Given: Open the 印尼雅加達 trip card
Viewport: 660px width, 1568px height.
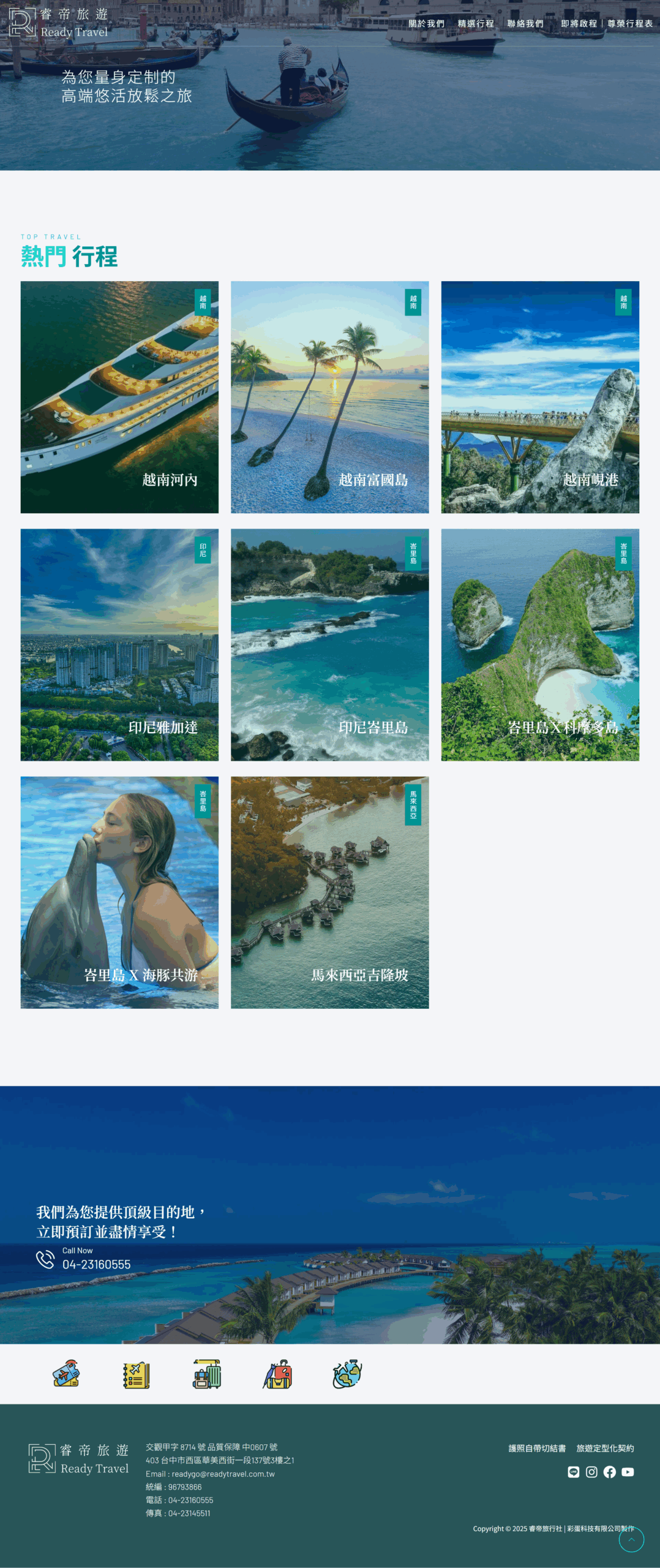Looking at the screenshot, I should point(119,644).
